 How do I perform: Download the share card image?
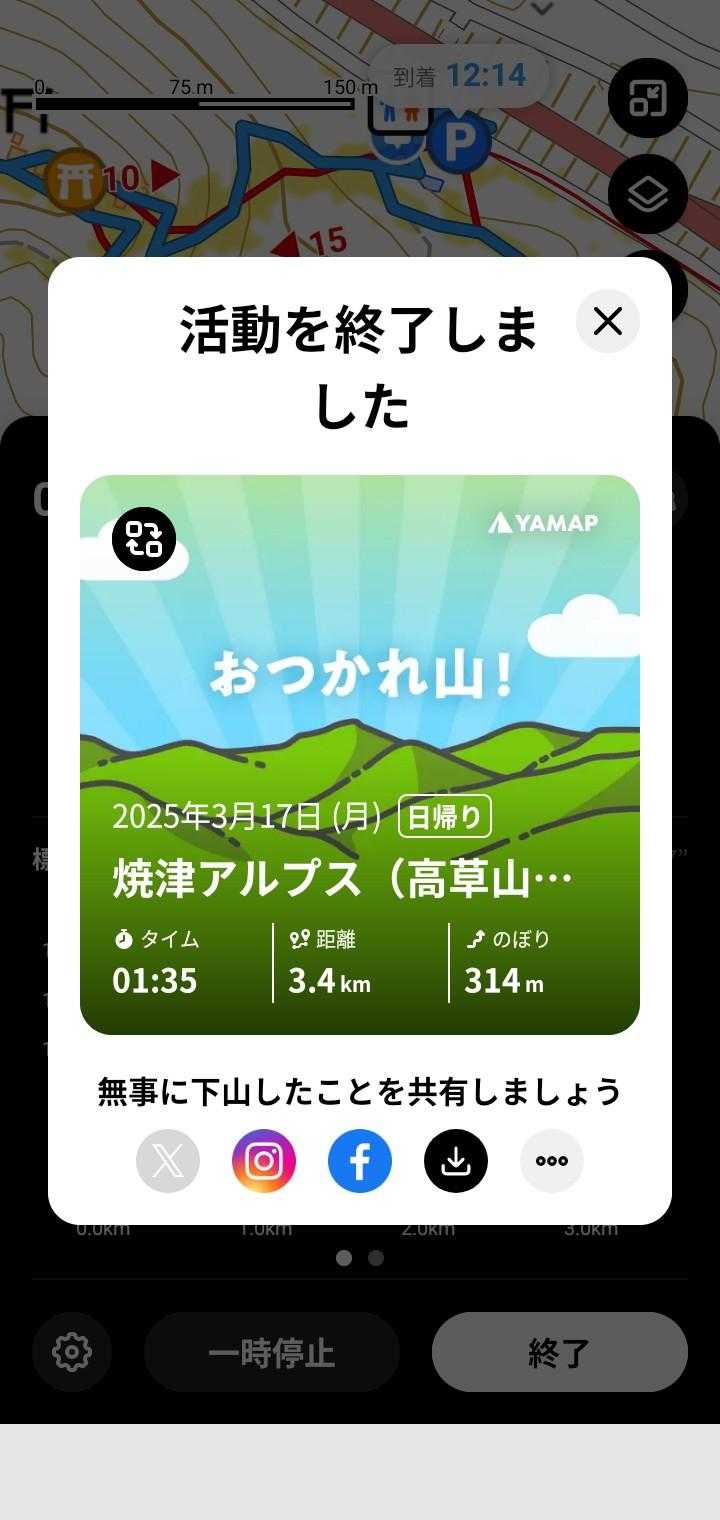pos(456,1161)
